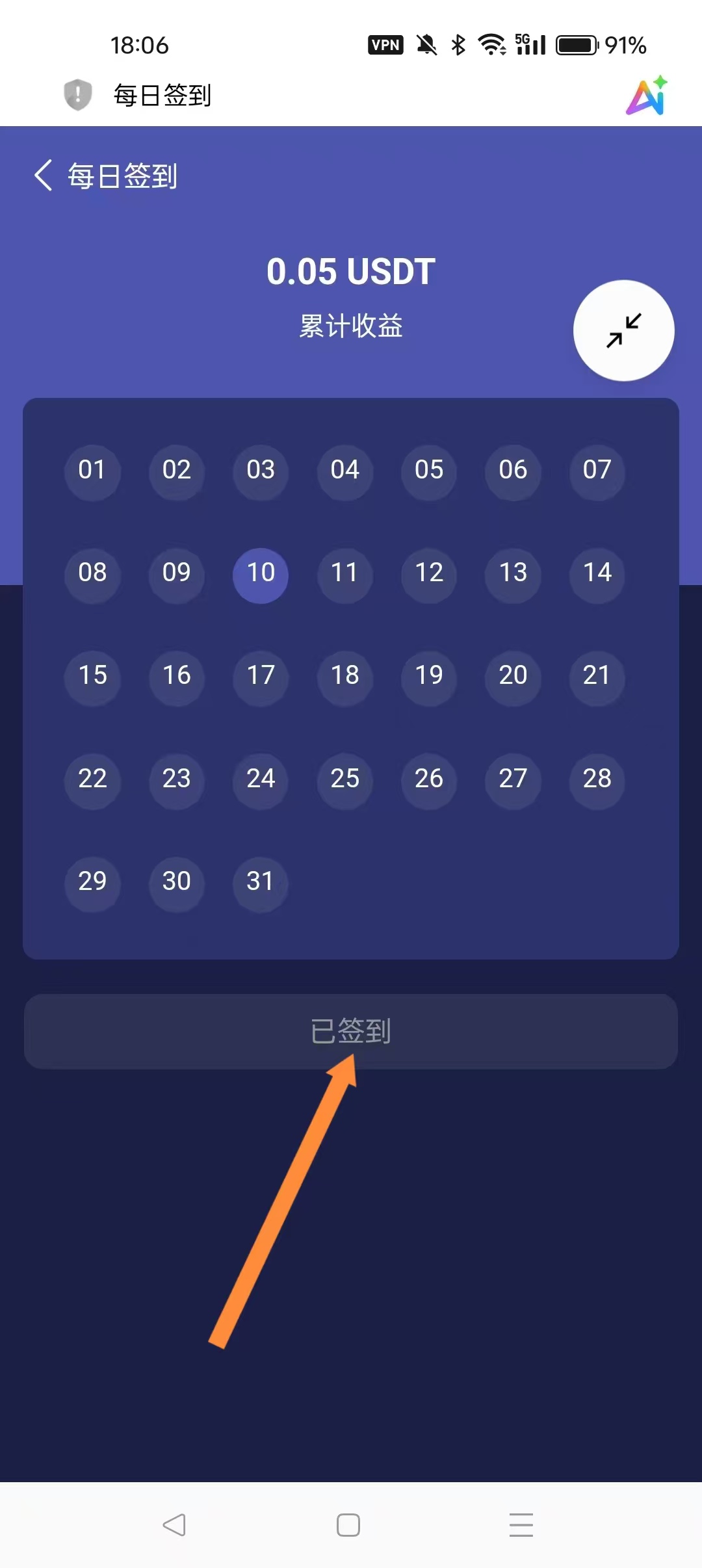
Task: Select highlighted day 10 in calendar
Action: (x=261, y=573)
